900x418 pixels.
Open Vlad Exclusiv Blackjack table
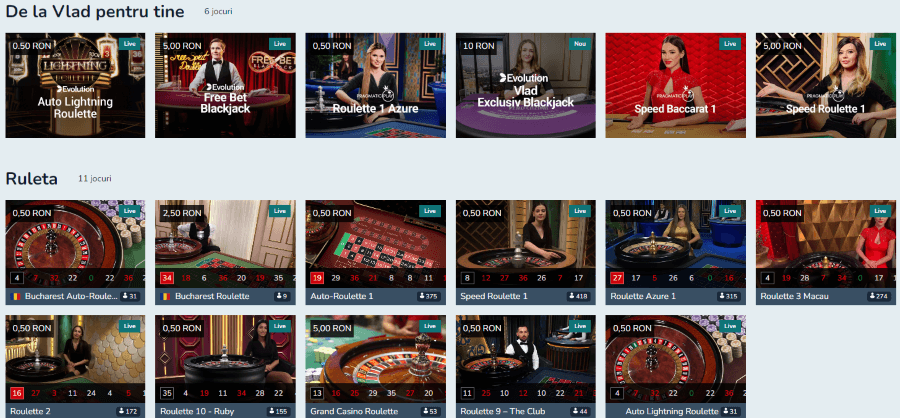(x=525, y=86)
